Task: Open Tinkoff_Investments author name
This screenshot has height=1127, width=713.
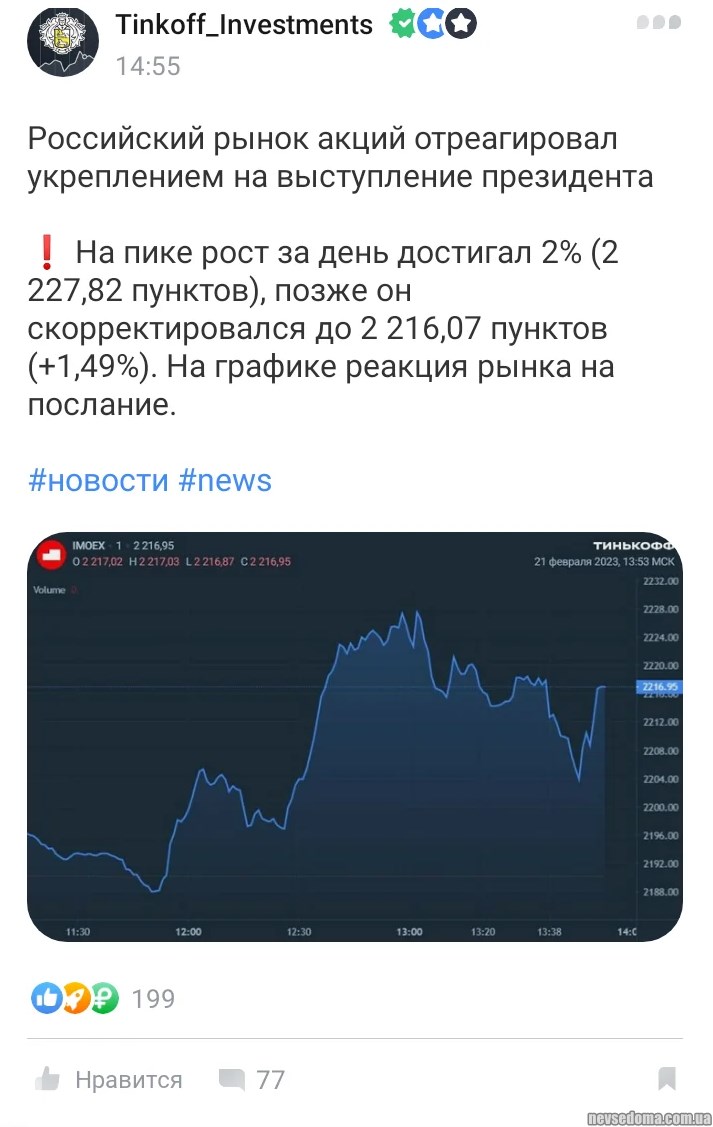Action: (245, 25)
